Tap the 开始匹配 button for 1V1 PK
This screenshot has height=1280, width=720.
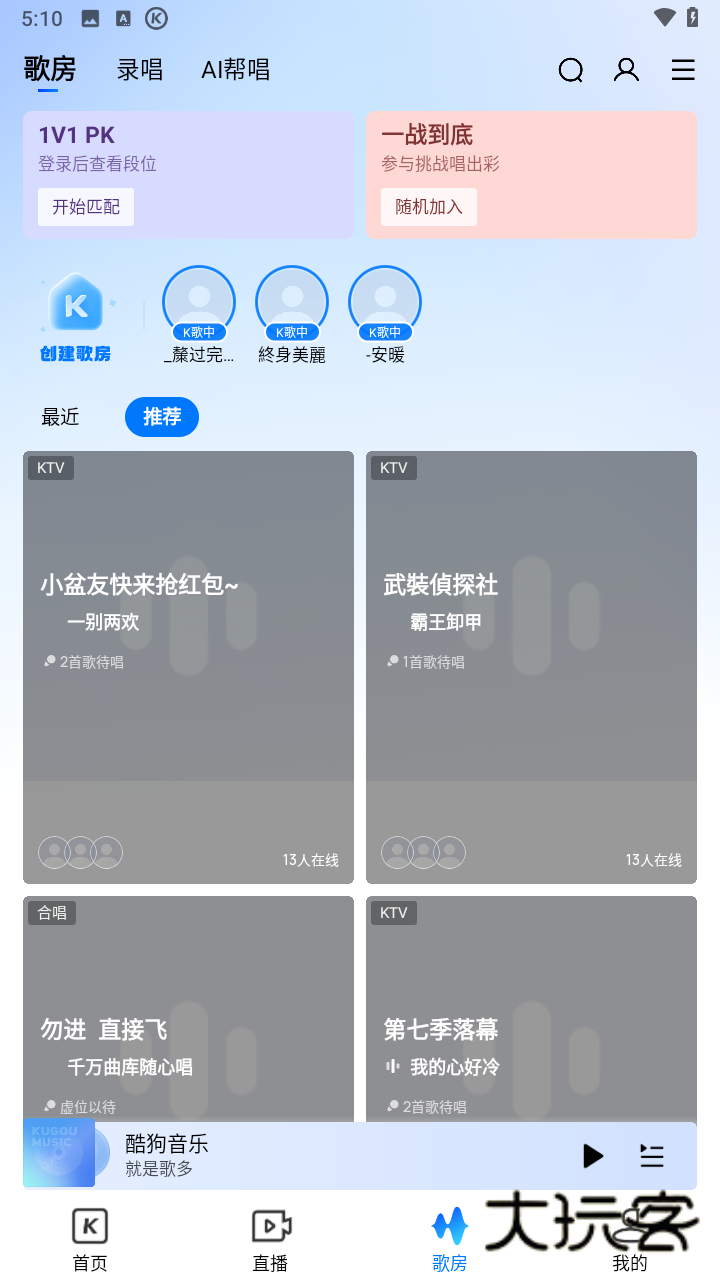(85, 207)
